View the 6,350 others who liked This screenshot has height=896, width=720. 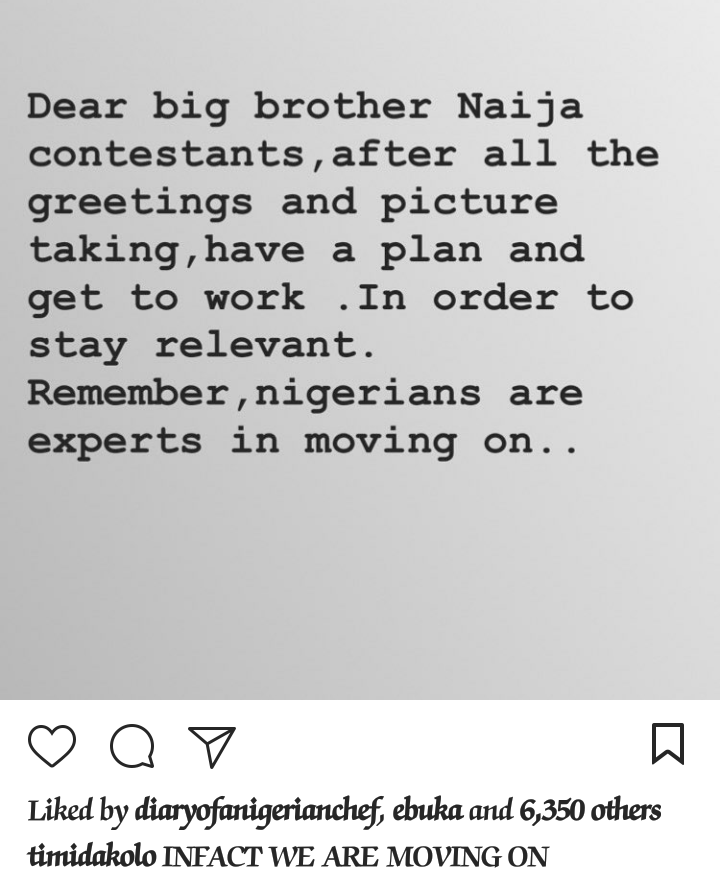pyautogui.click(x=590, y=810)
